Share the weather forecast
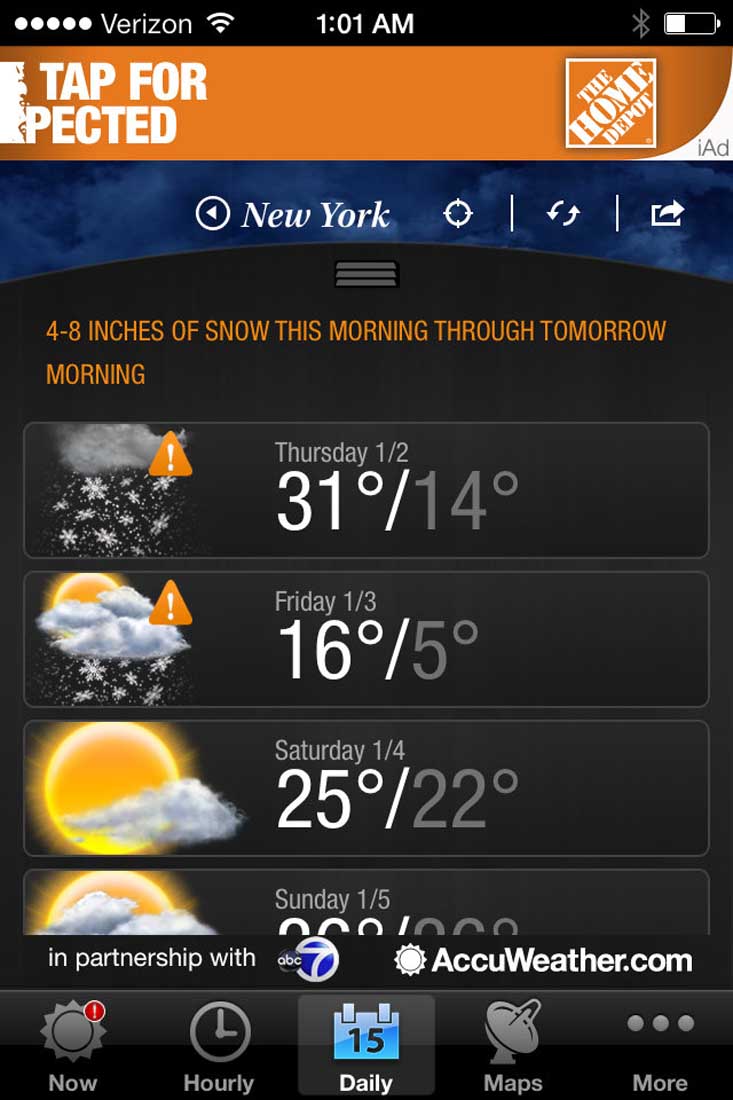This screenshot has height=1100, width=733. click(x=667, y=213)
